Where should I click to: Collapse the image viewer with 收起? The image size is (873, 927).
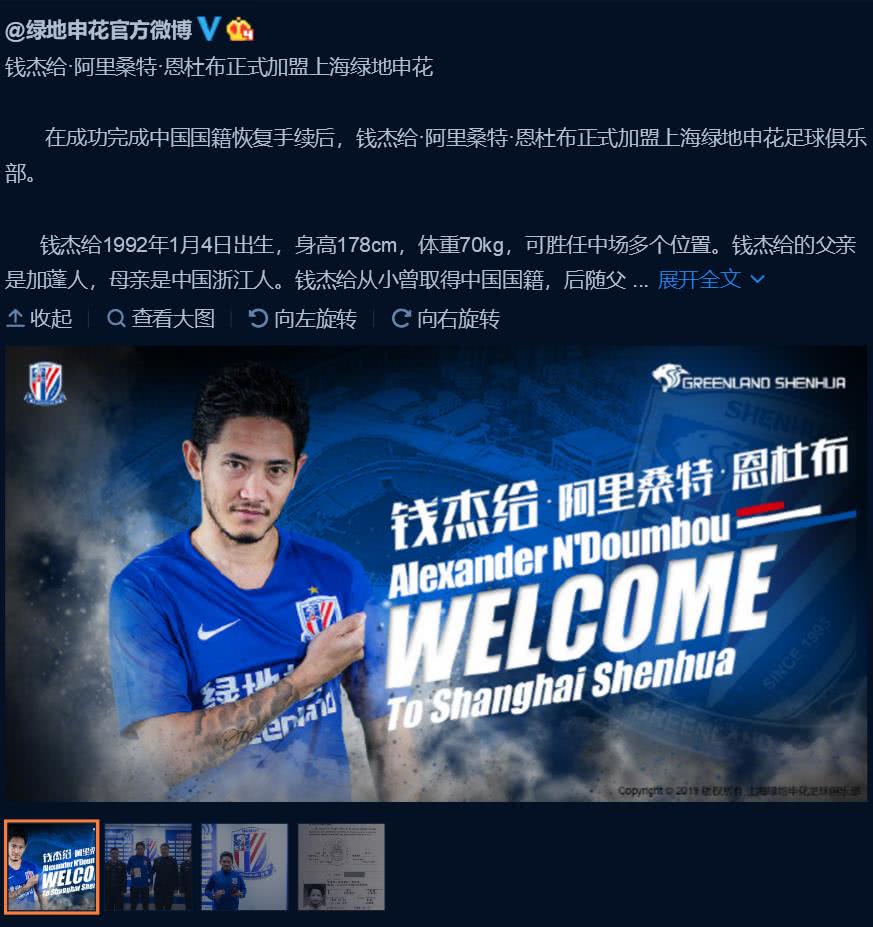40,319
